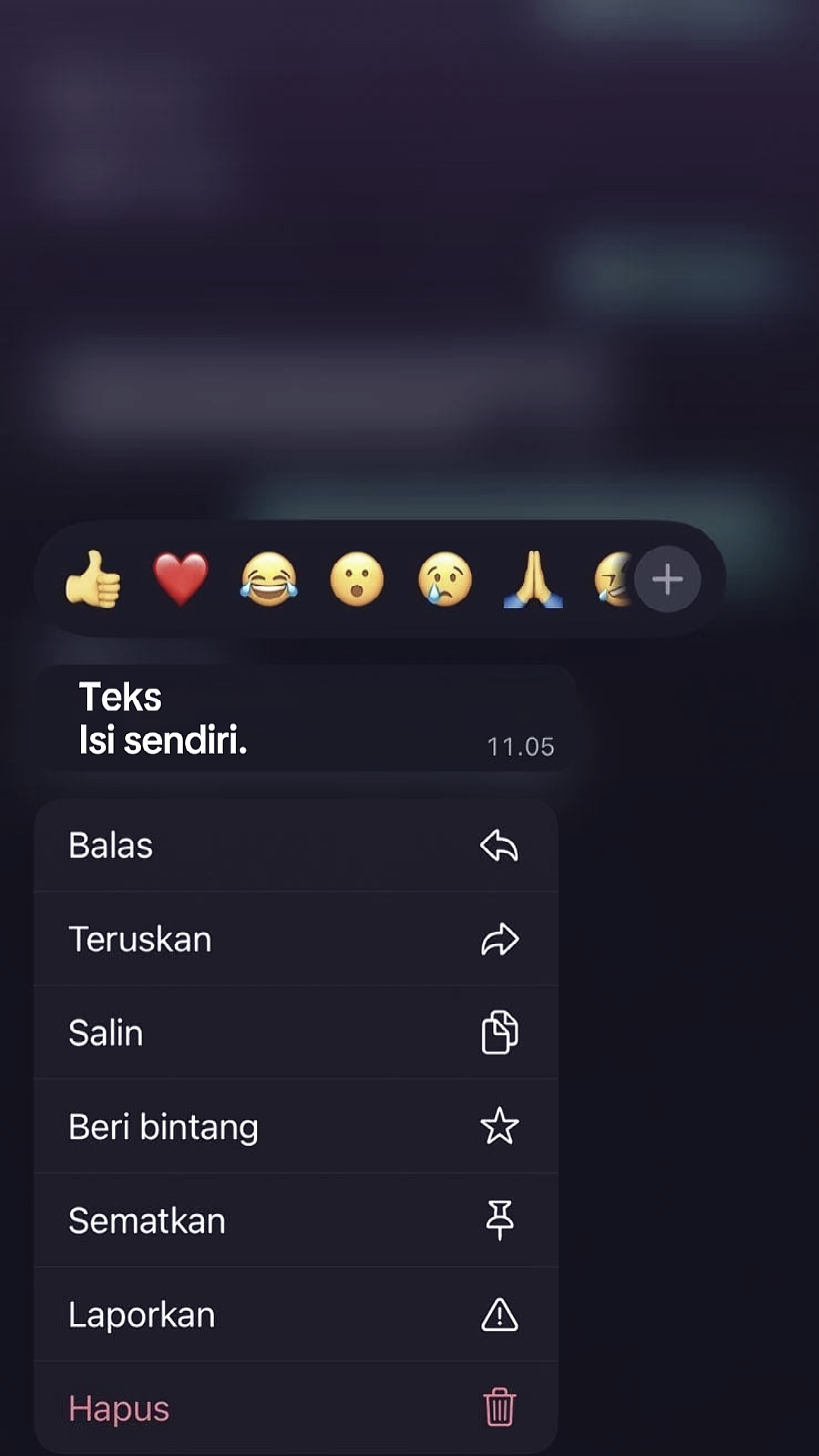Pin the message using Sematkan
This screenshot has height=1456, width=819.
point(296,1220)
